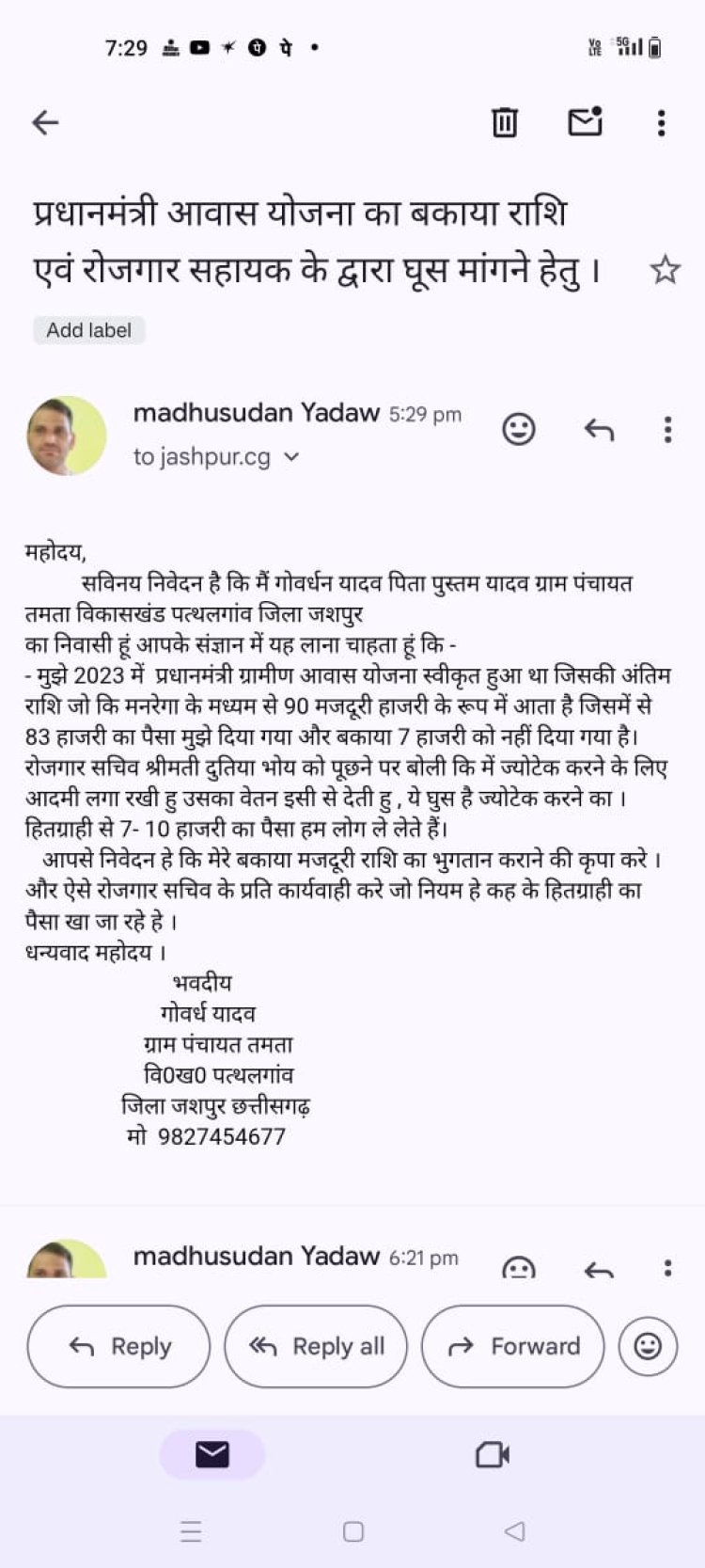705x1568 pixels.
Task: Forward this email
Action: coord(513,1346)
